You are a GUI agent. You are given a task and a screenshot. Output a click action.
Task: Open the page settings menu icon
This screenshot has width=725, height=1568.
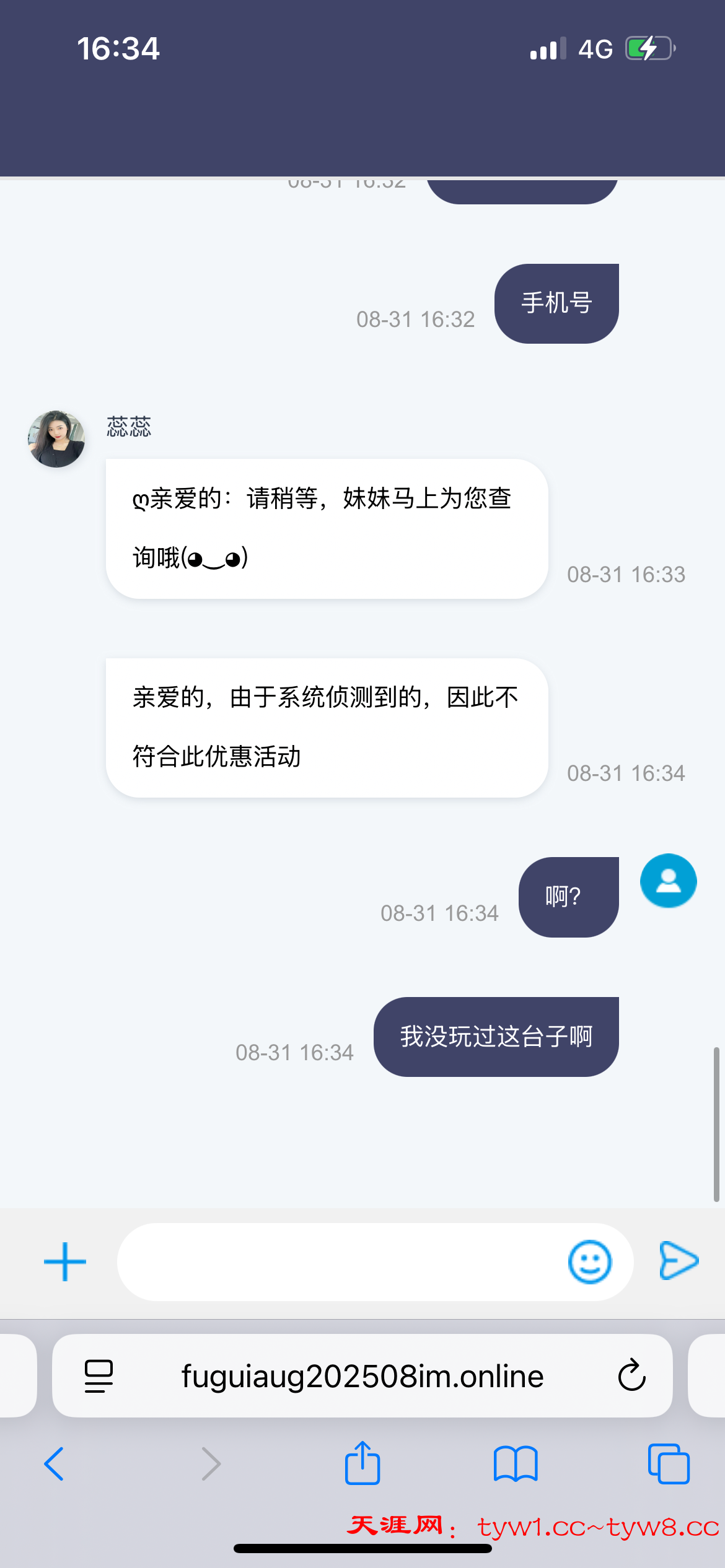click(99, 1376)
